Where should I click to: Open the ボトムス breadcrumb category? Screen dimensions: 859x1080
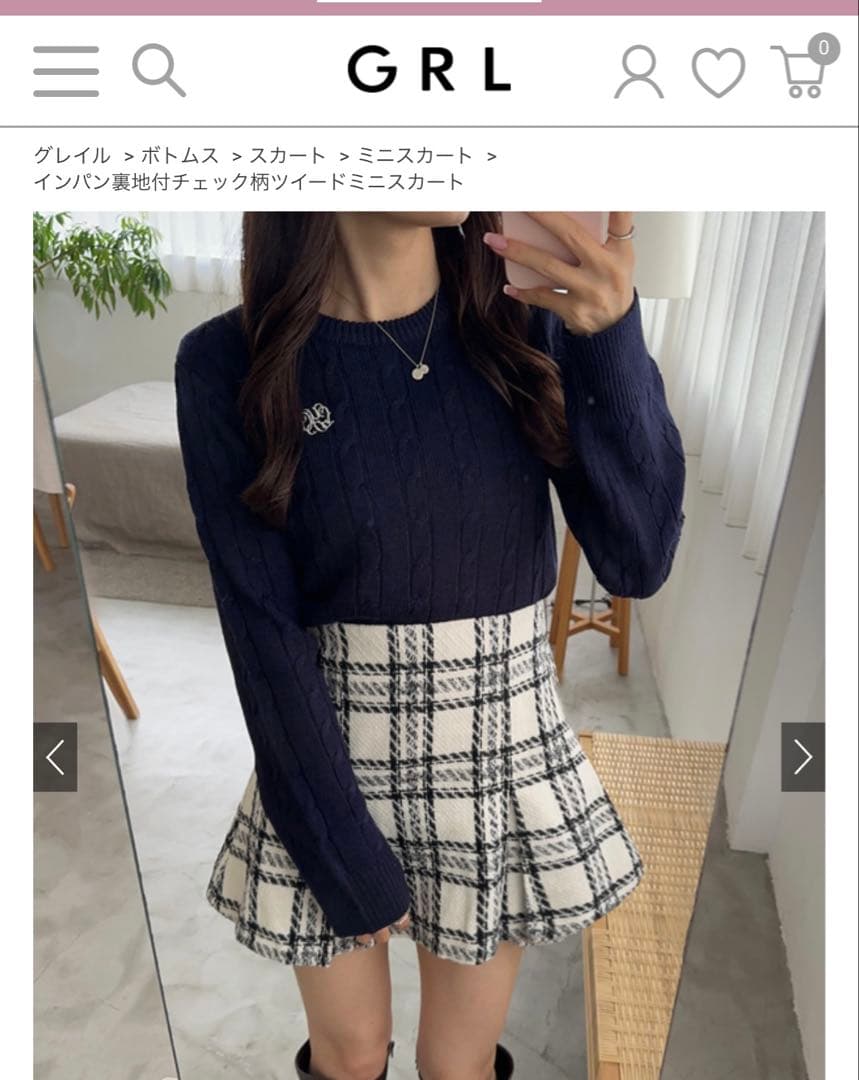pos(180,156)
